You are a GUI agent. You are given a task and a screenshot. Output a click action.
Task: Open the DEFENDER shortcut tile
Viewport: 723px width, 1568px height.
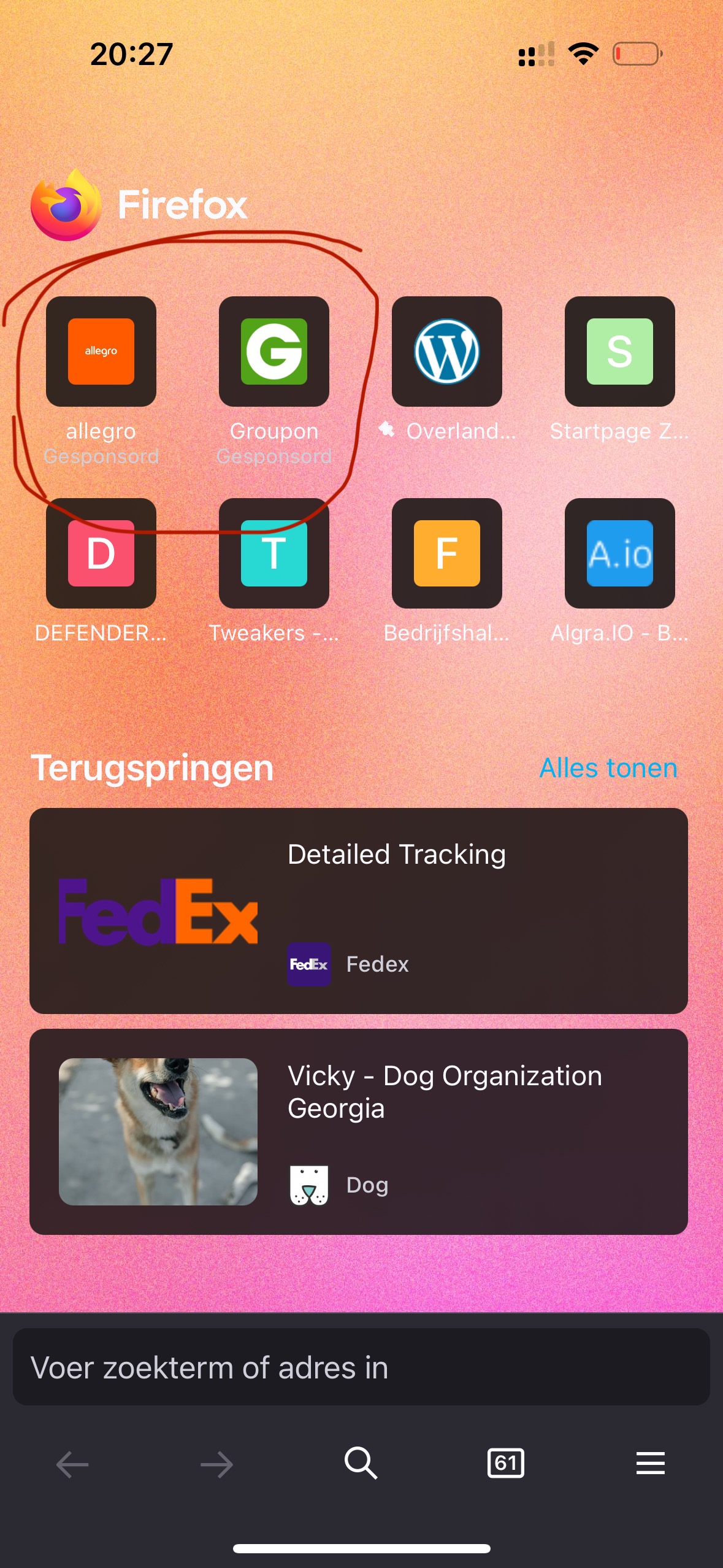click(x=101, y=553)
